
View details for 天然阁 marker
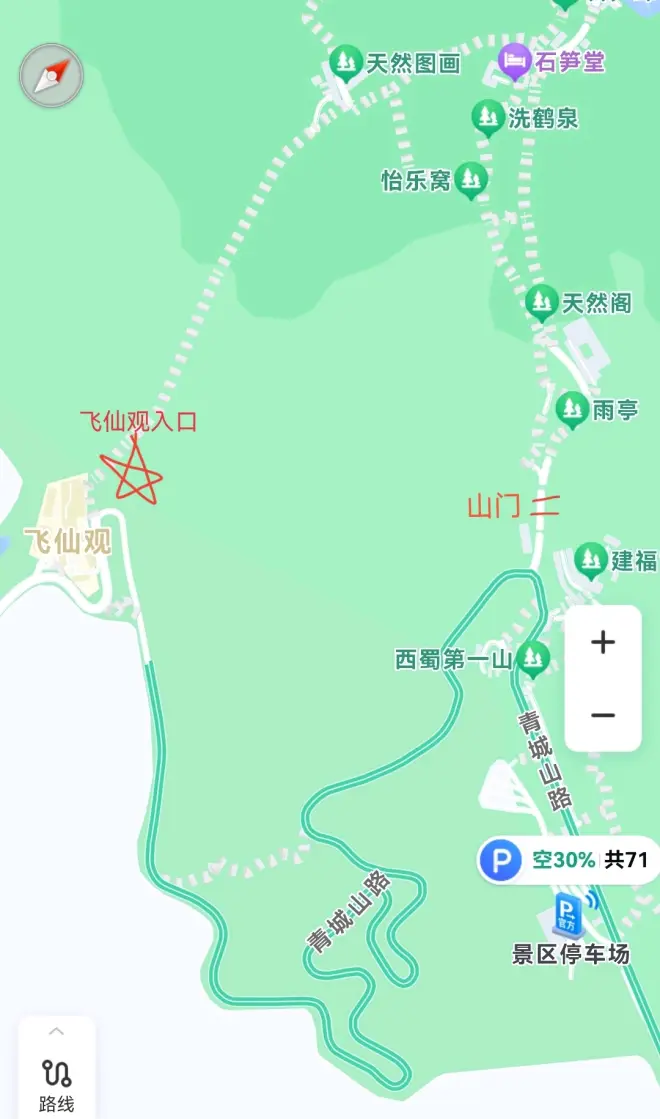[x=542, y=302]
